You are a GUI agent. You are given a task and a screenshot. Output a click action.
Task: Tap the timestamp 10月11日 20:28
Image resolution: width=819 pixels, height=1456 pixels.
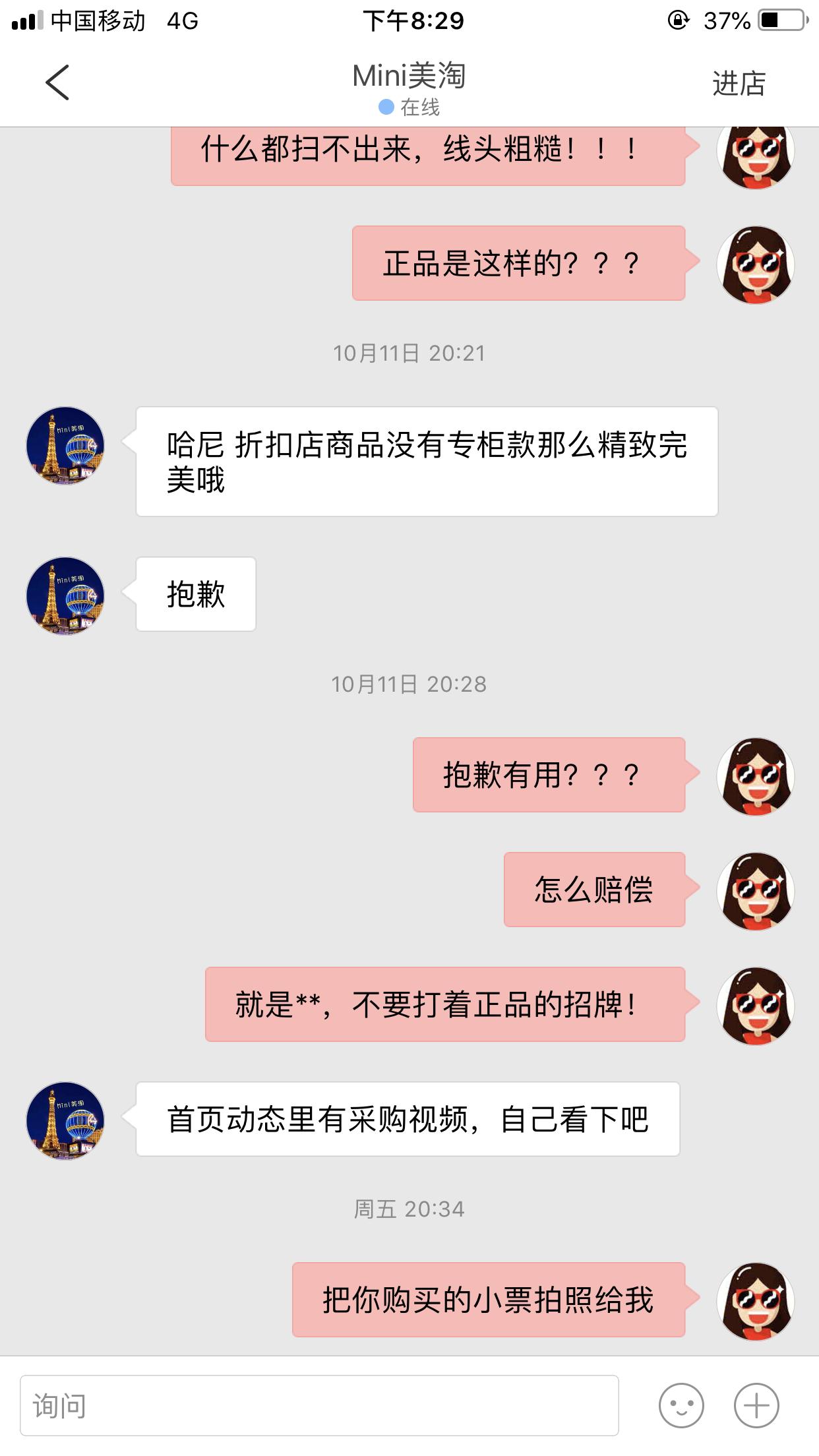(409, 684)
